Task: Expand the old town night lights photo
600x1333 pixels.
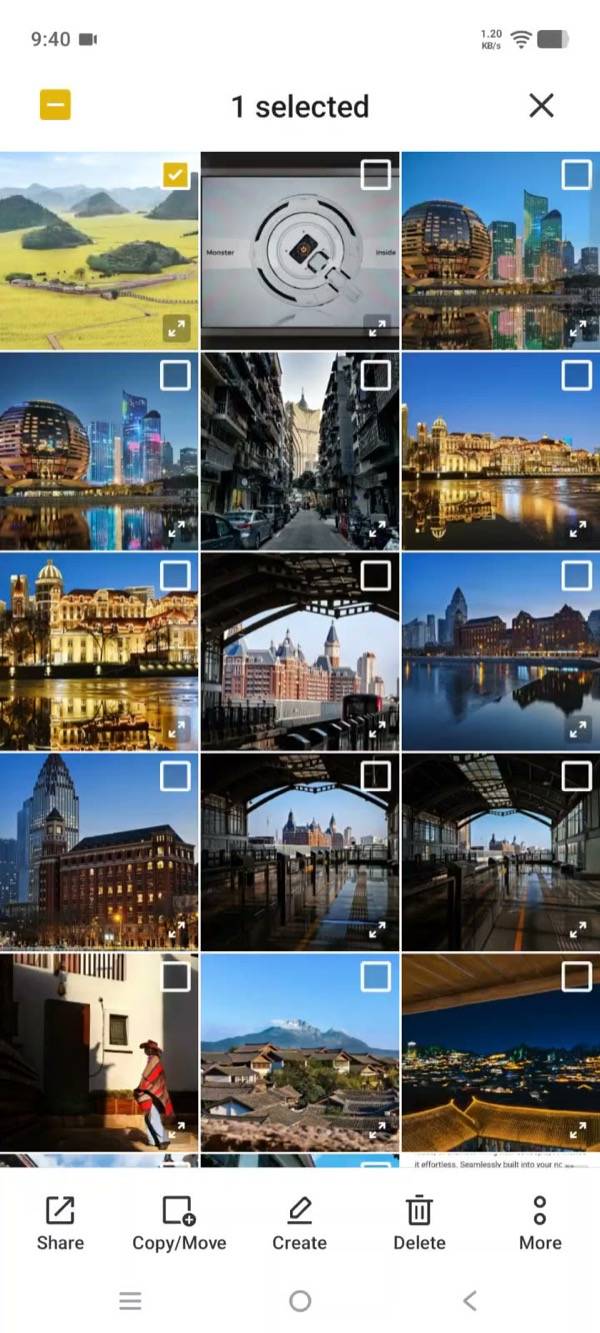Action: (577, 1130)
